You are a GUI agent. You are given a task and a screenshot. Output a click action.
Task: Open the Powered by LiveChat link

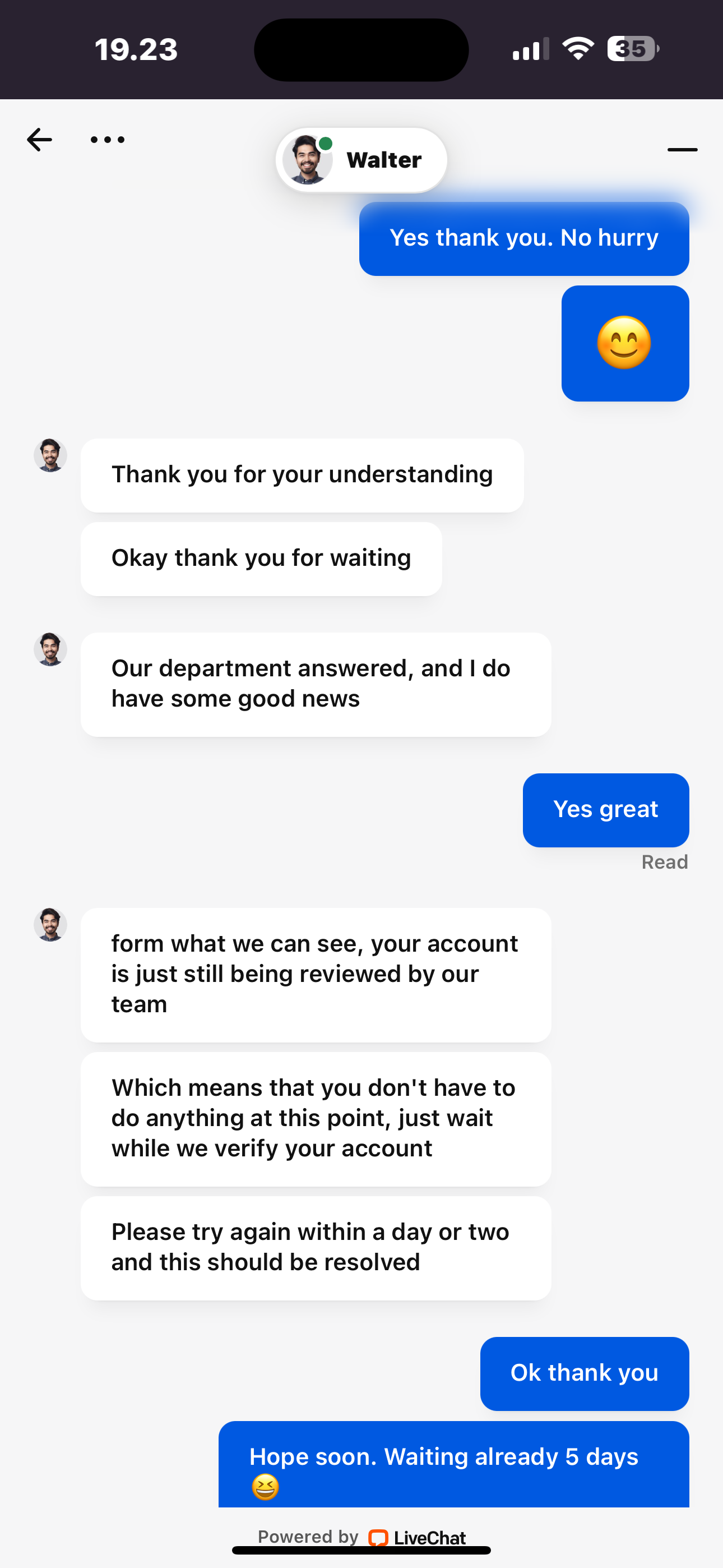pyautogui.click(x=361, y=1537)
